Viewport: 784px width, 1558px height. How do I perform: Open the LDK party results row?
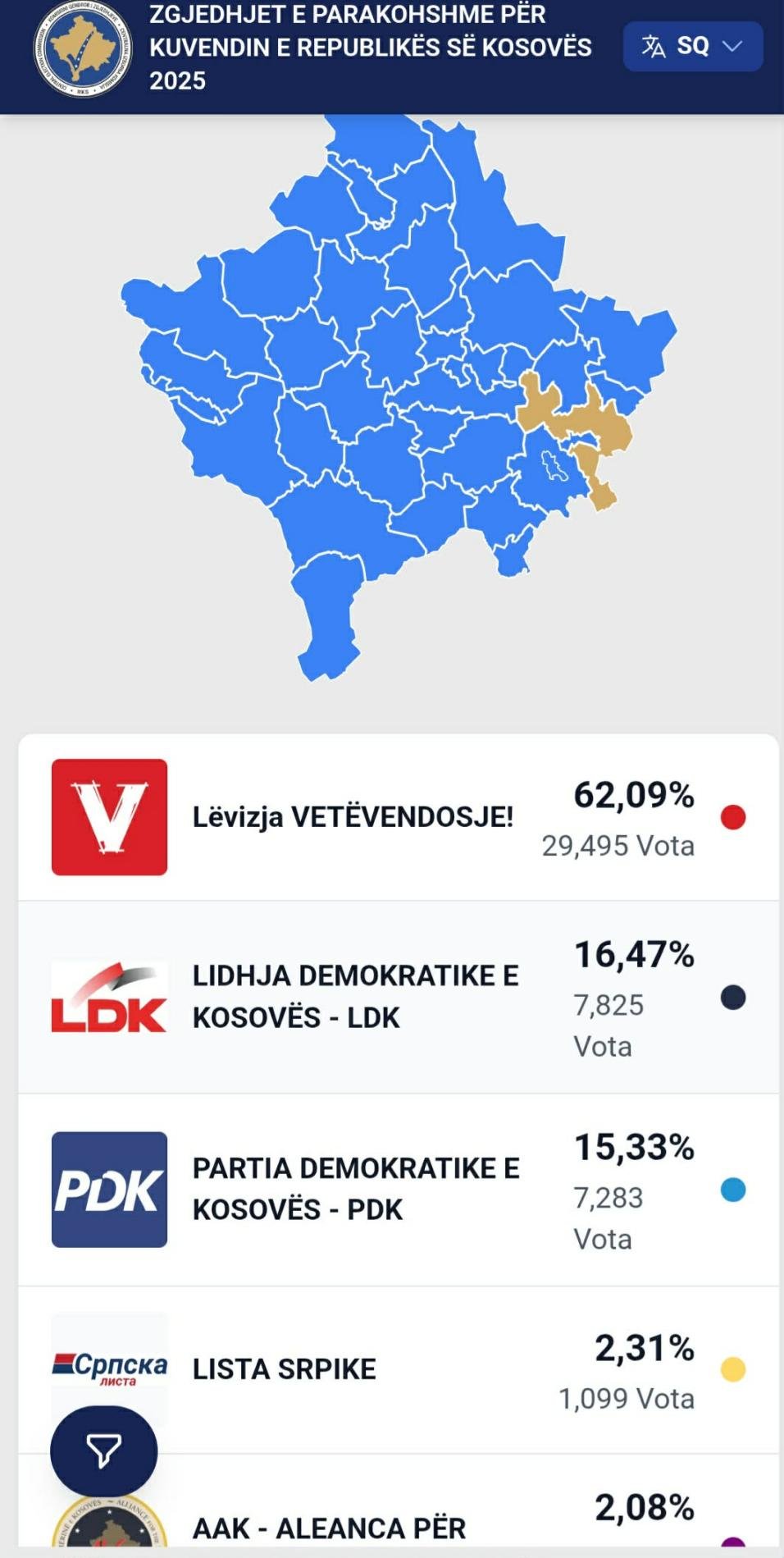[398, 997]
